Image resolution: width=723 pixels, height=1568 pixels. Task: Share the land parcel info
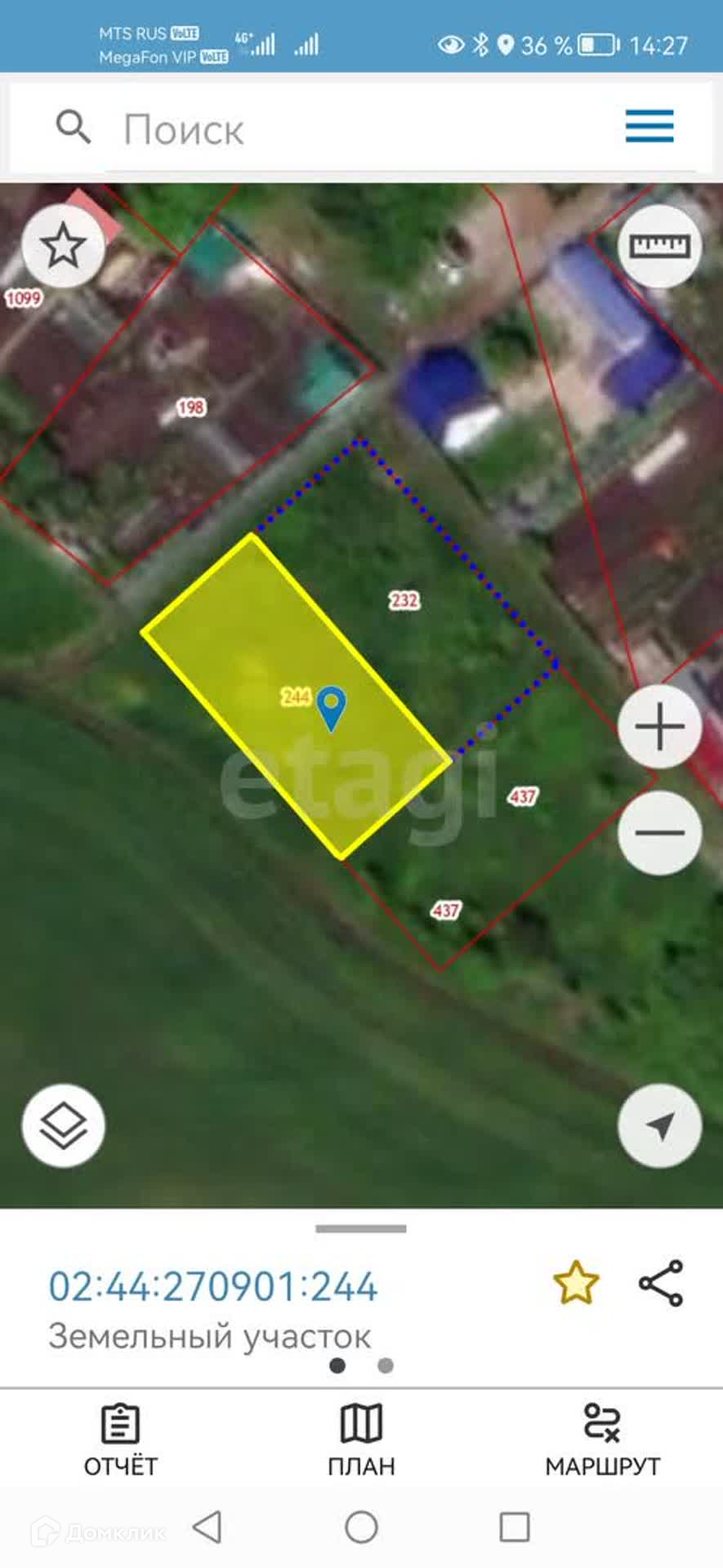coord(660,1283)
